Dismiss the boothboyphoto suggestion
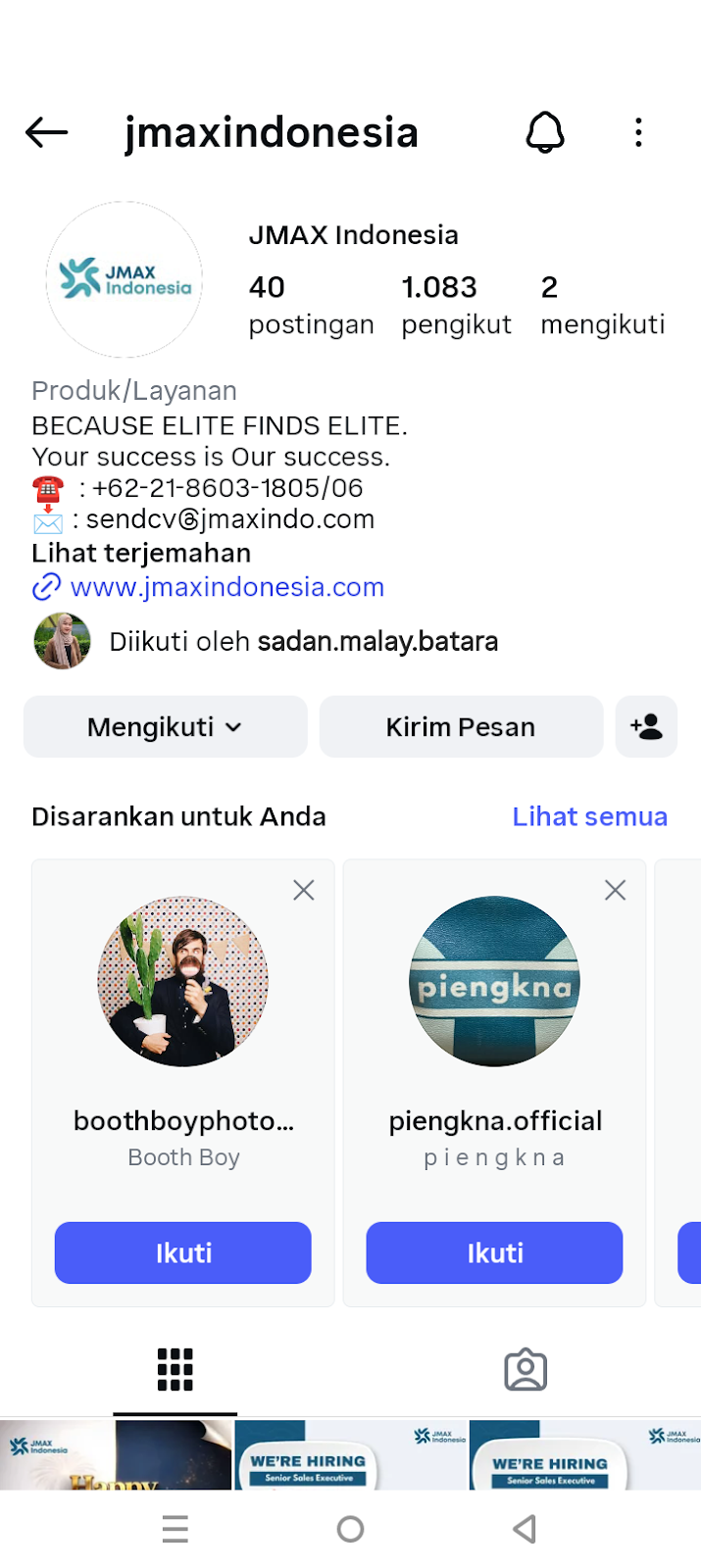 coord(304,890)
